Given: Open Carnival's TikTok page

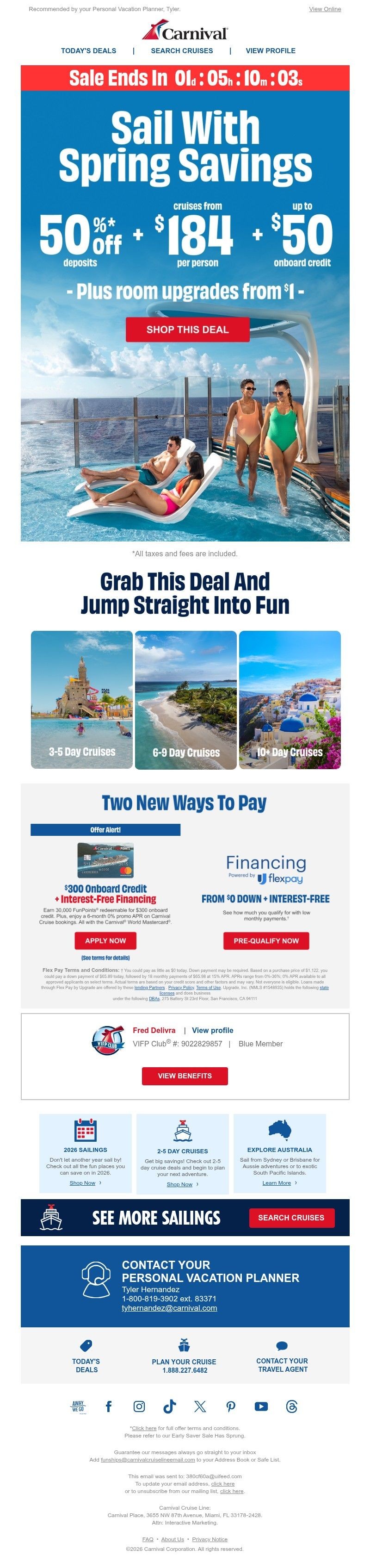Looking at the screenshot, I should (x=170, y=1406).
